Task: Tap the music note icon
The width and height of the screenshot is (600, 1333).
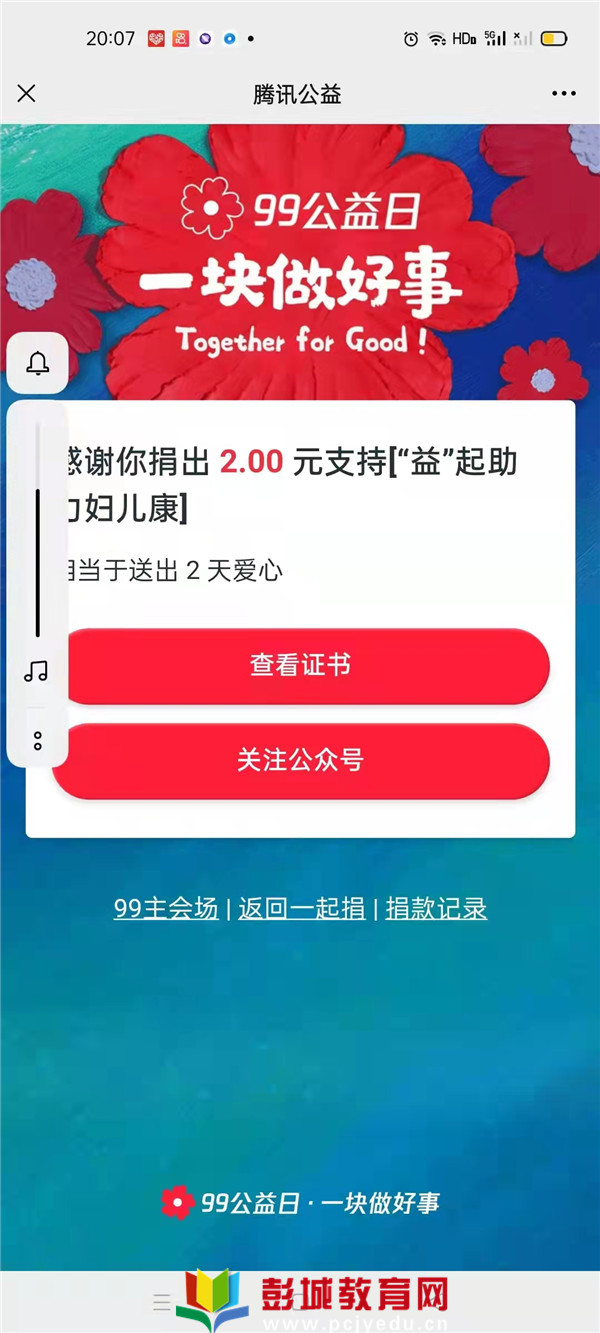Action: (36, 671)
